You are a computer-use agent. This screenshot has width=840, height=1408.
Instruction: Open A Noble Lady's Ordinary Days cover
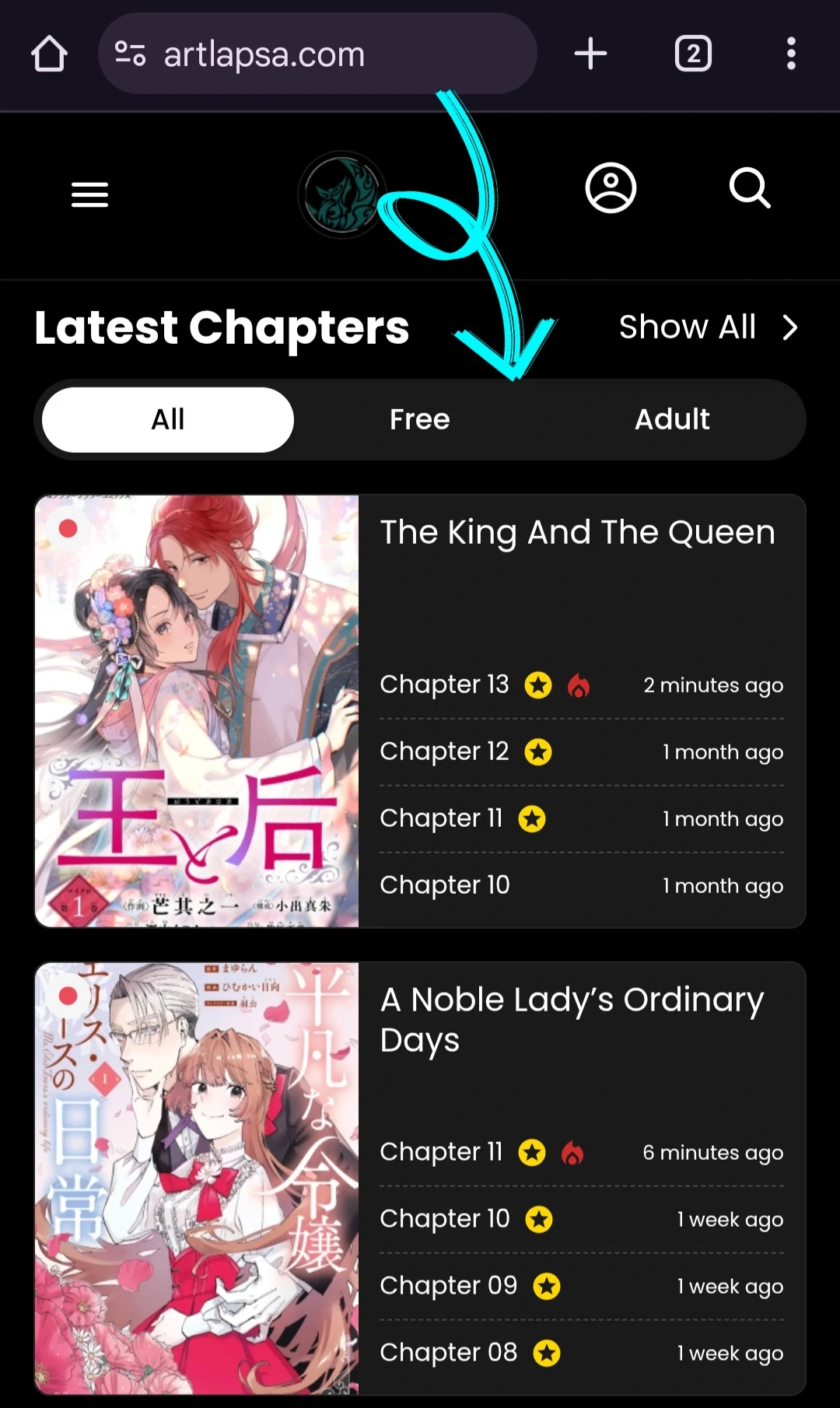point(197,1178)
